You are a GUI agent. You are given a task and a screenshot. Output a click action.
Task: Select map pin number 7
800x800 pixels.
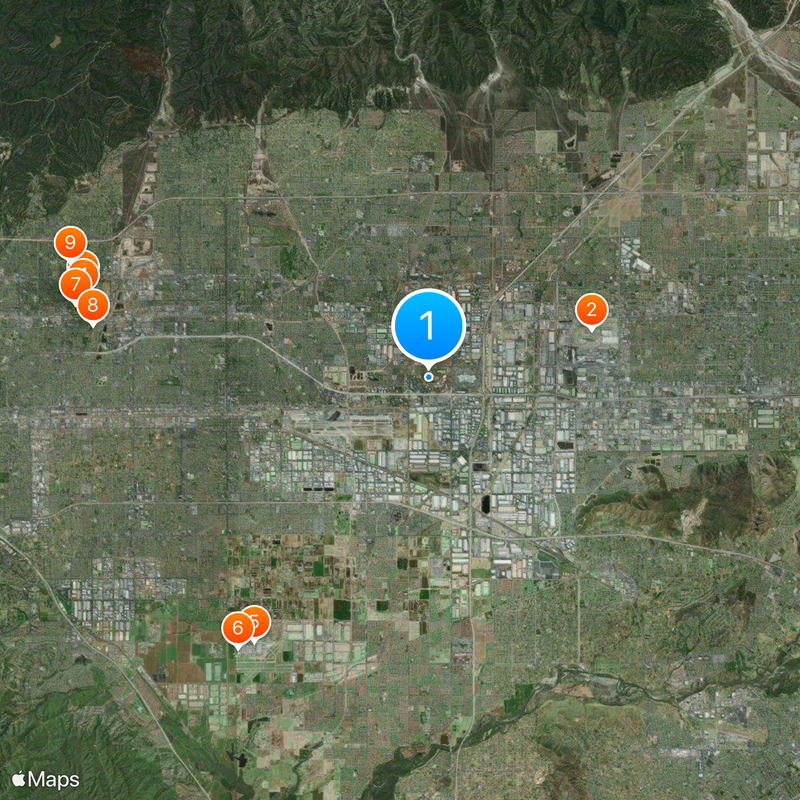click(x=73, y=285)
